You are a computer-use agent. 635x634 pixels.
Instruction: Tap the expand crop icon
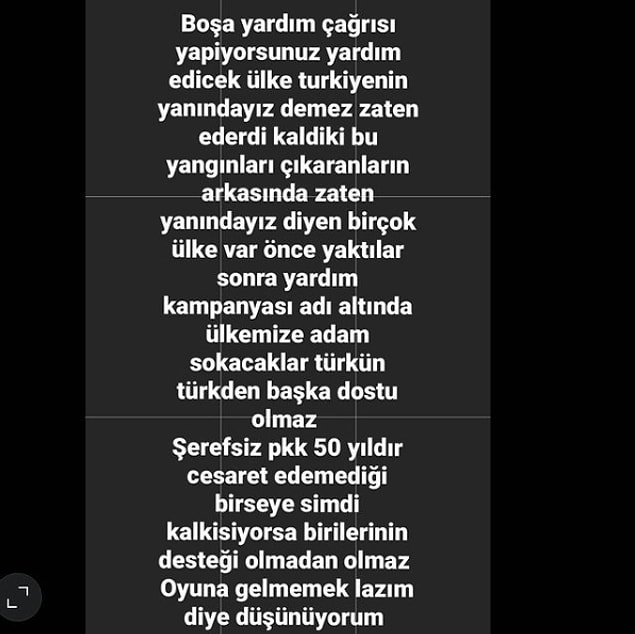(20, 596)
